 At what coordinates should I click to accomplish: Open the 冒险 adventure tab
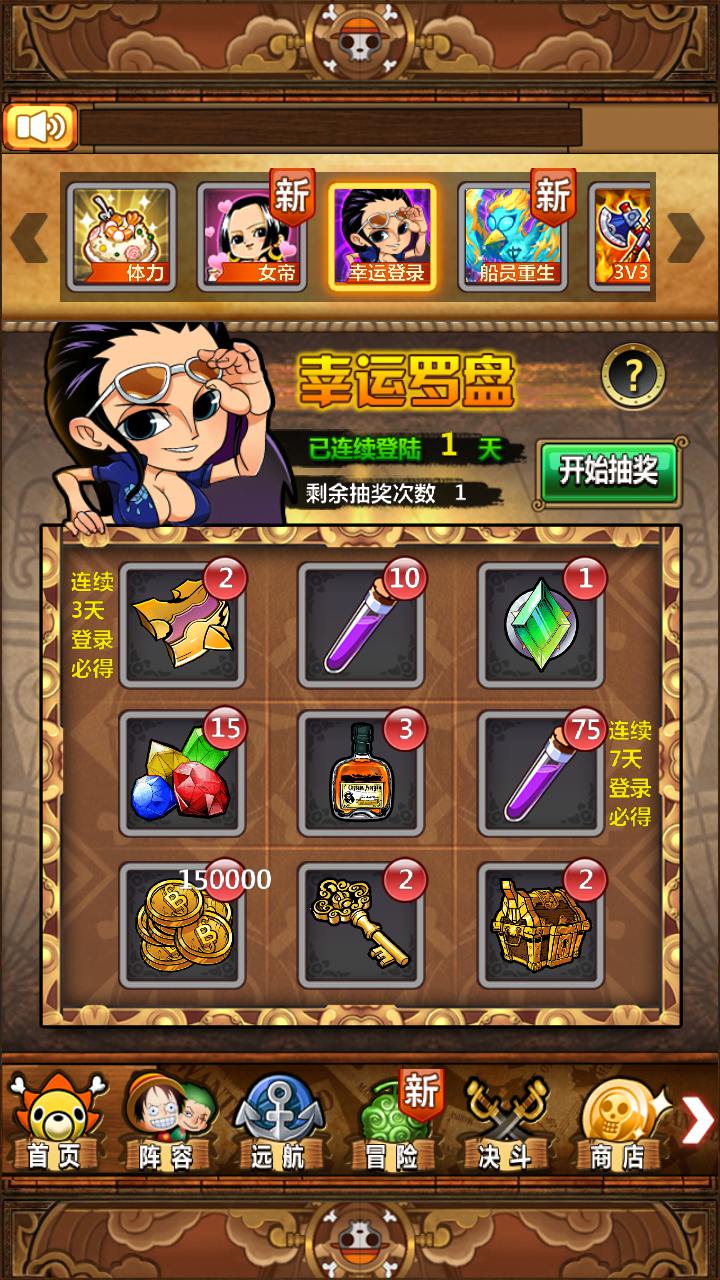(x=392, y=1122)
